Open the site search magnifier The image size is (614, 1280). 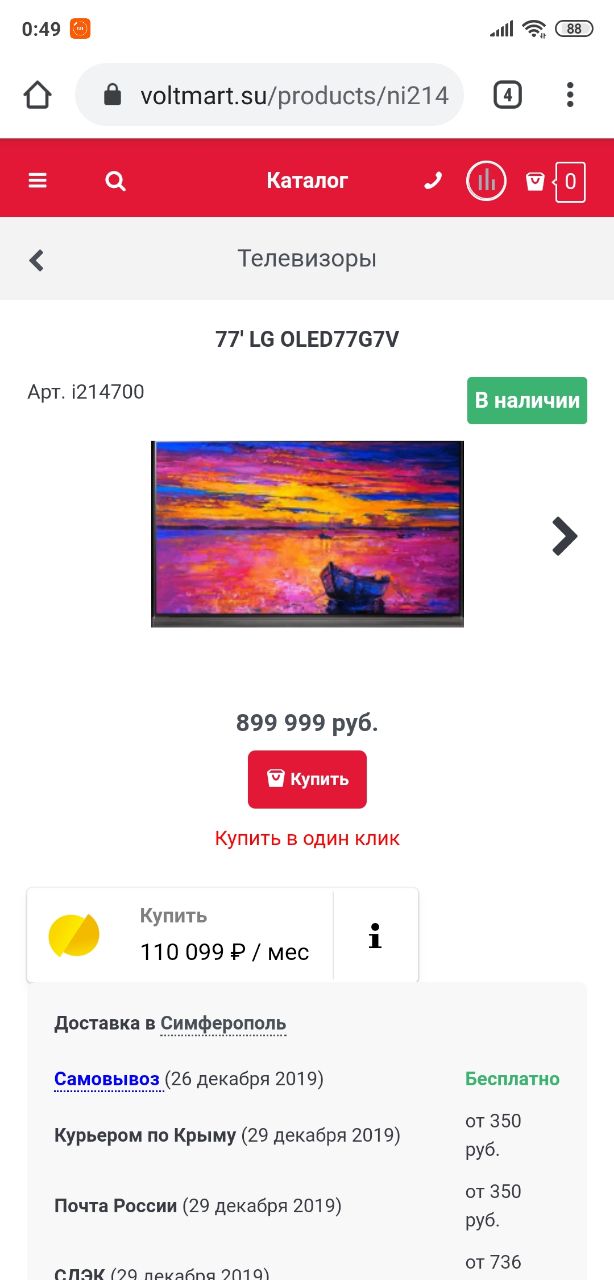[x=116, y=181]
